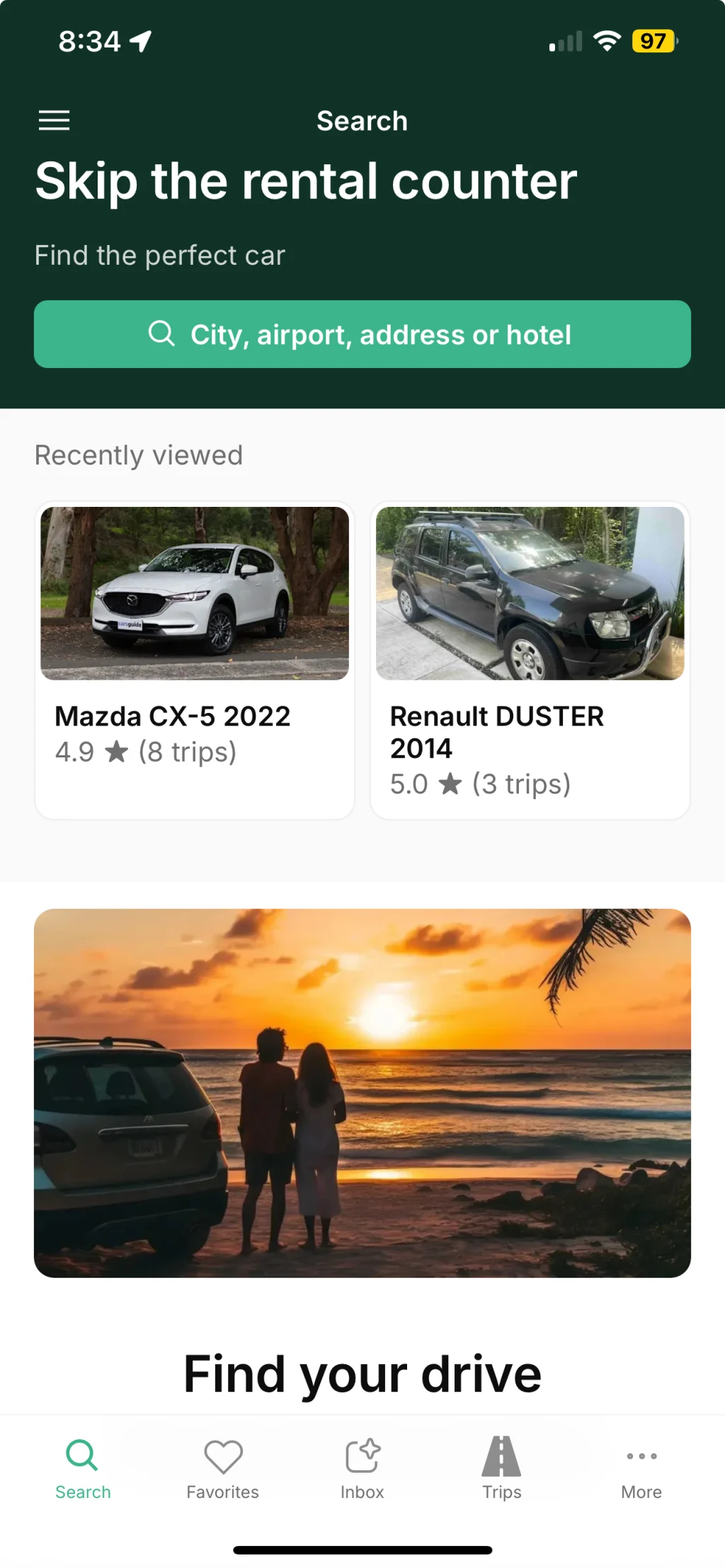
Task: Show the More tab options
Action: click(641, 1468)
